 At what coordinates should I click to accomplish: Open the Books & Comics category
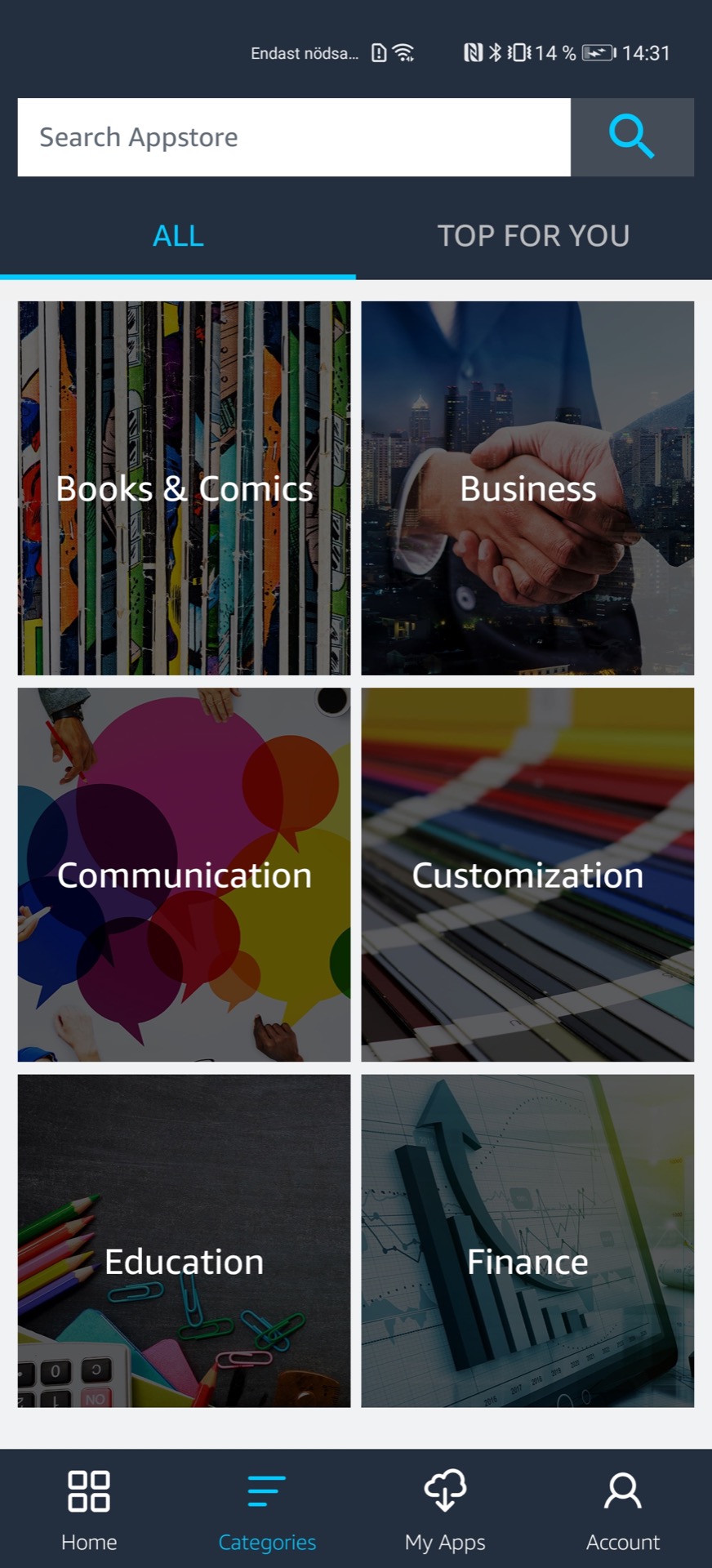185,488
